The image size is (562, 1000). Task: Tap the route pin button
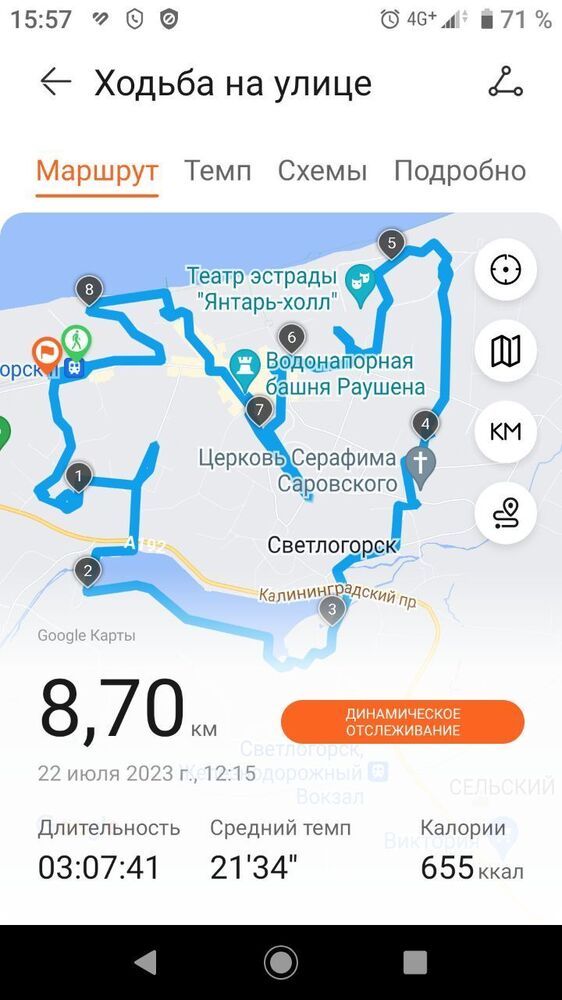(x=505, y=513)
